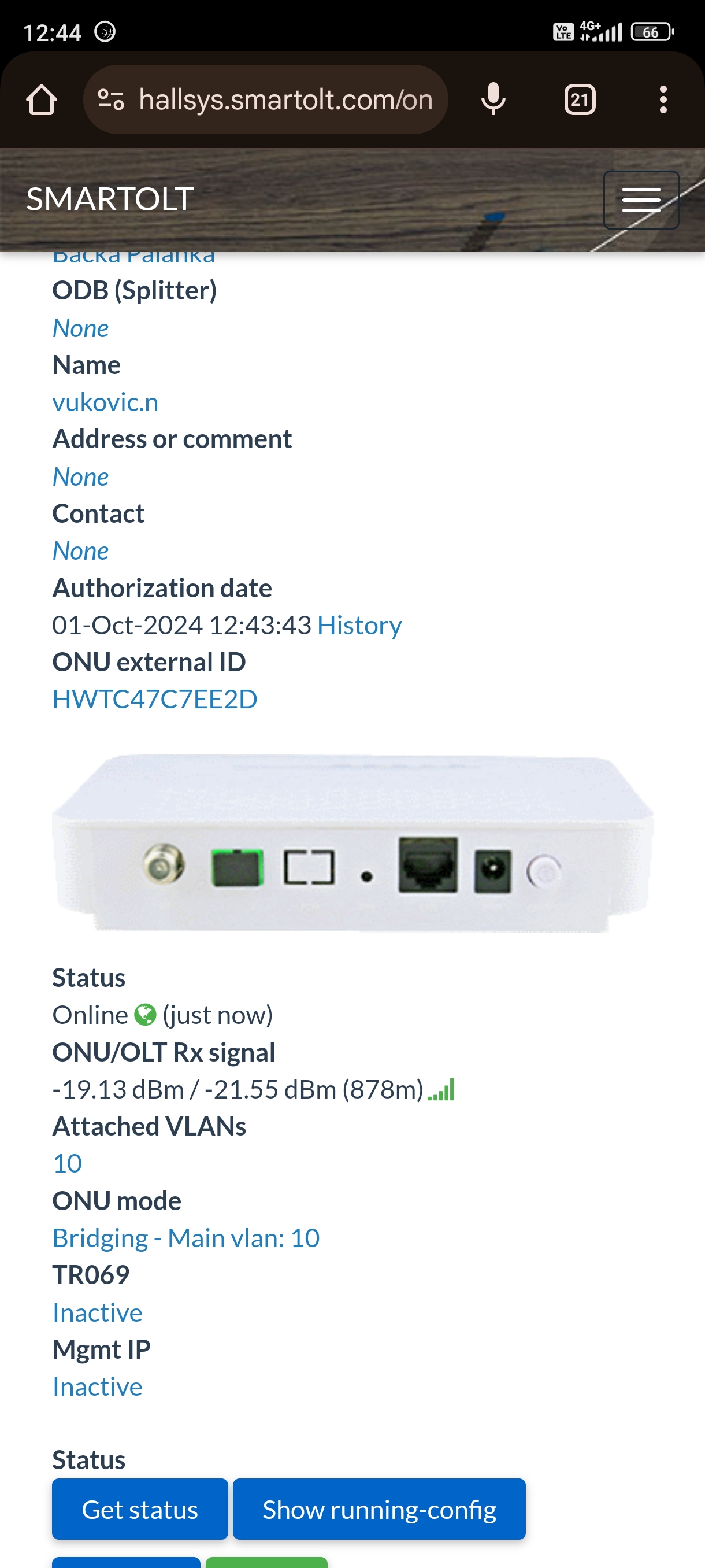Screen dimensions: 705x1568
Task: Open the browser overflow menu
Action: pyautogui.click(x=662, y=99)
